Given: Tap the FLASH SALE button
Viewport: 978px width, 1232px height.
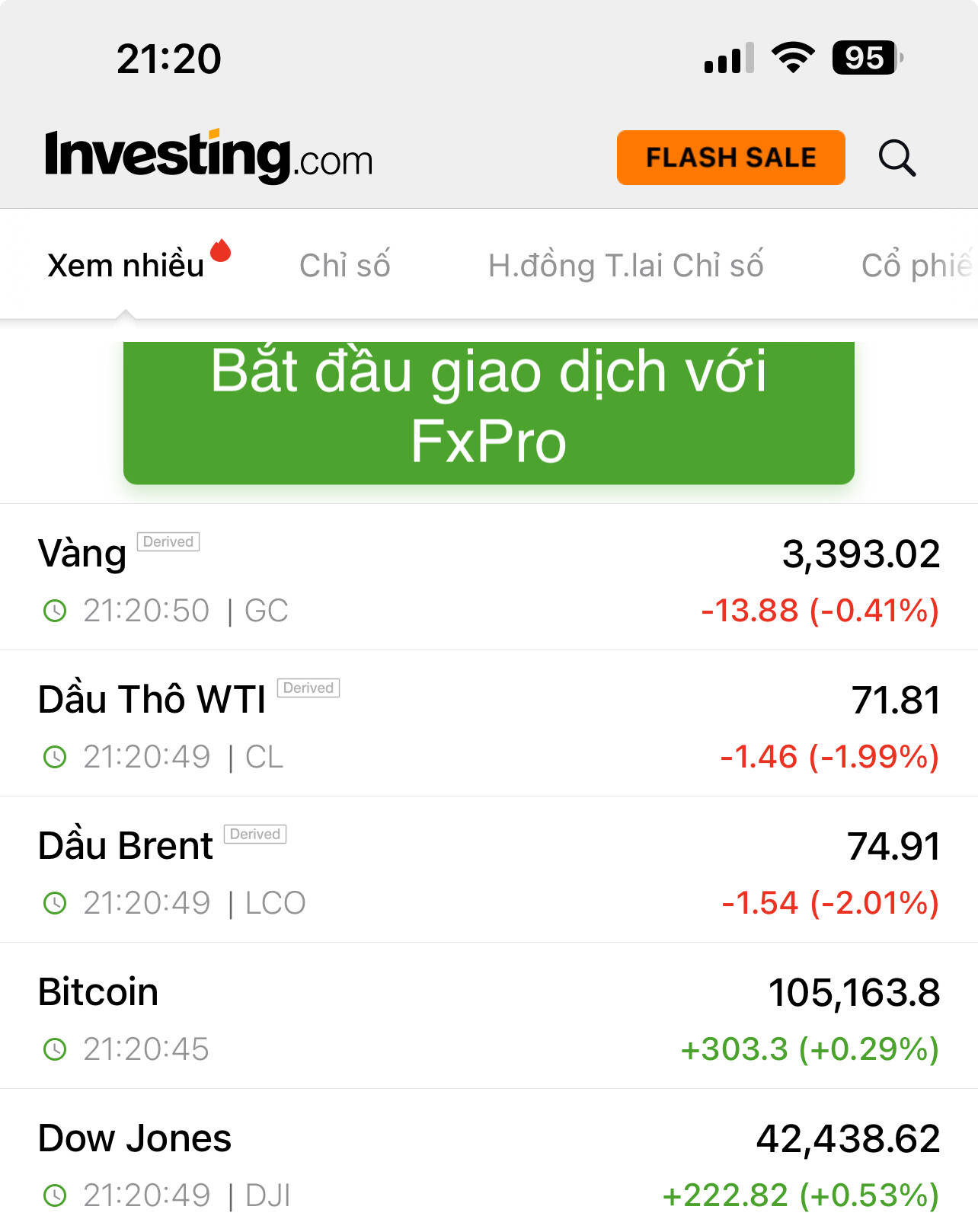Looking at the screenshot, I should pyautogui.click(x=730, y=158).
